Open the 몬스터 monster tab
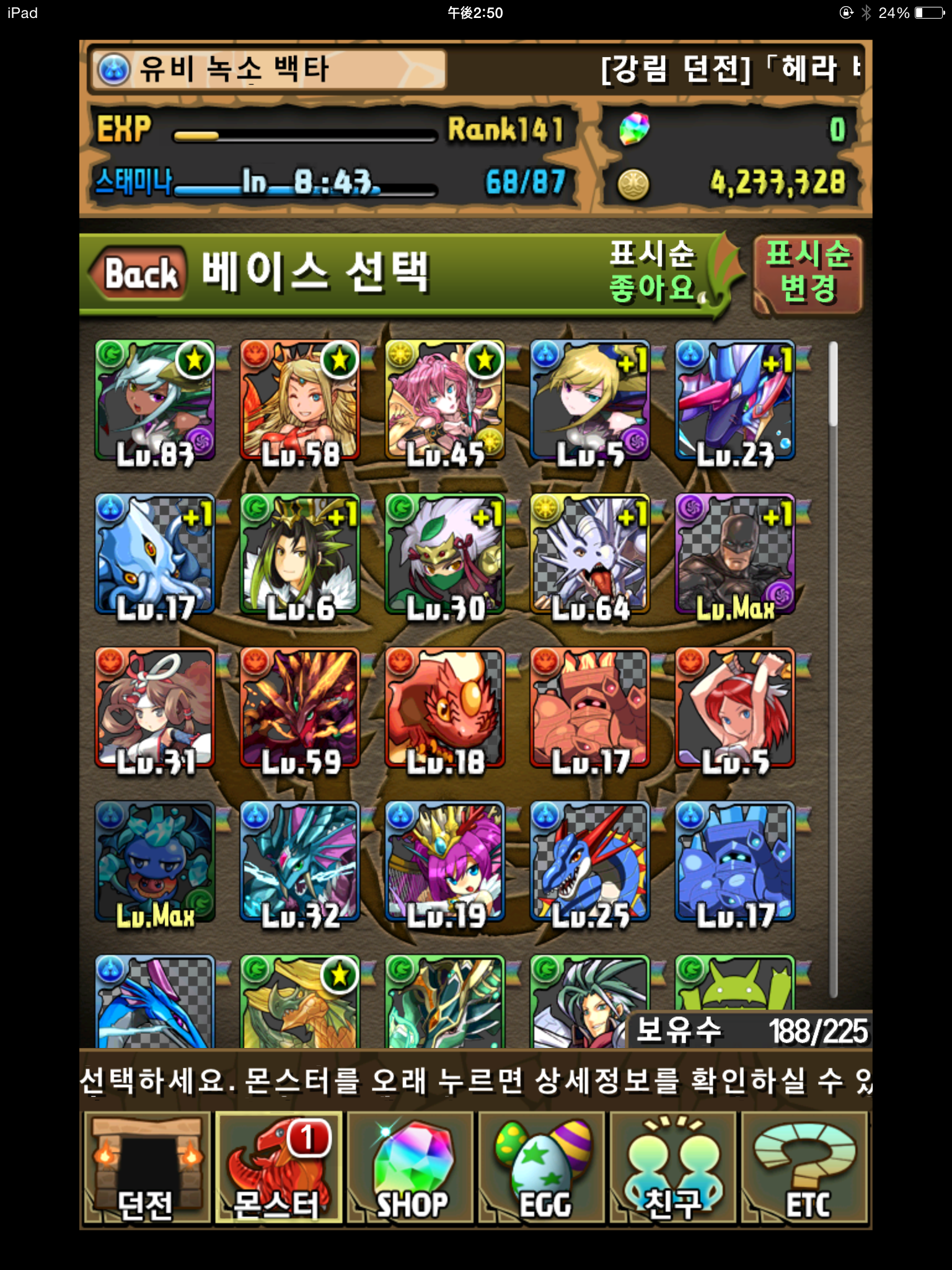Viewport: 952px width, 1270px height. click(x=278, y=1168)
